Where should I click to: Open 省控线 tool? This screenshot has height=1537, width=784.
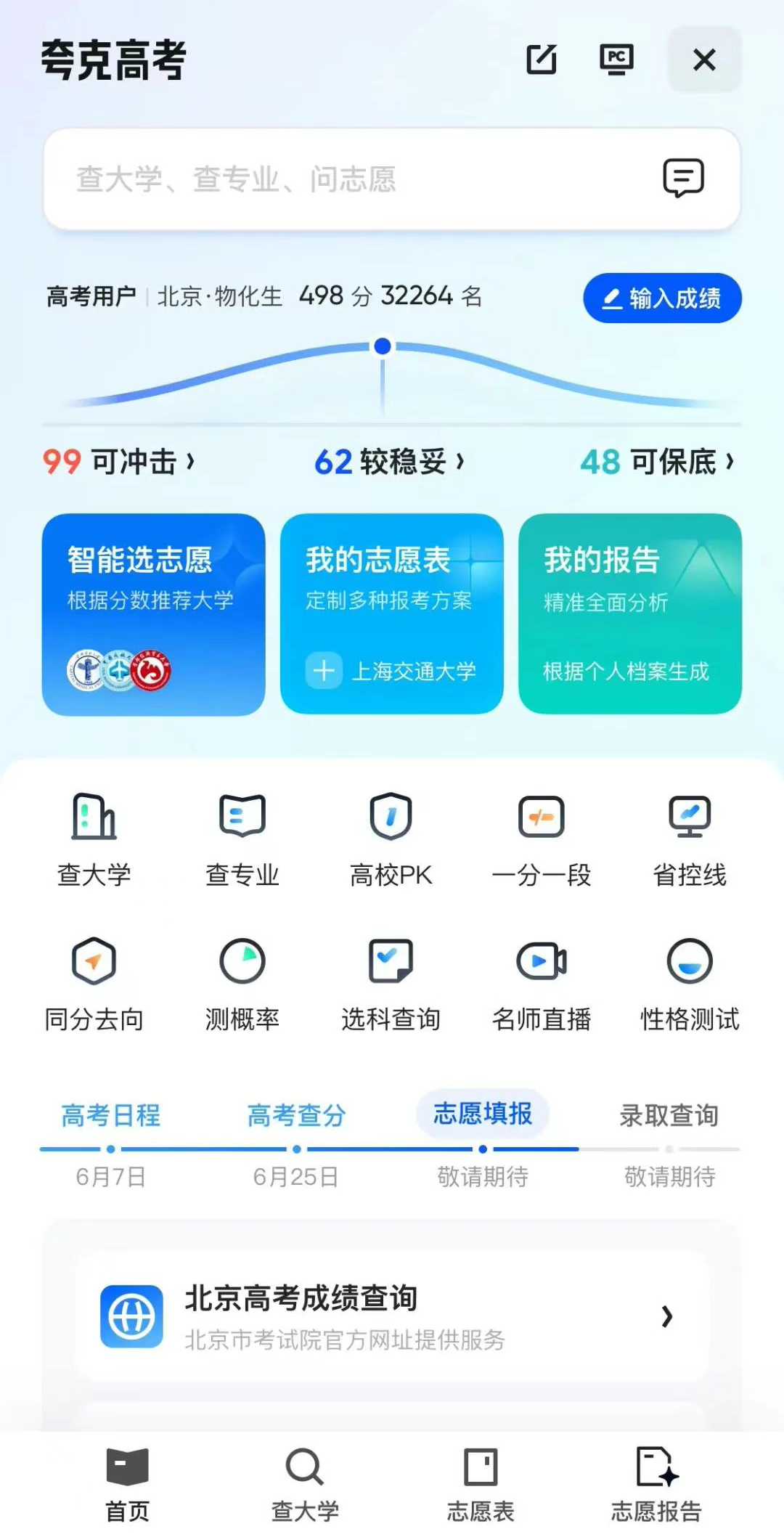(x=689, y=840)
